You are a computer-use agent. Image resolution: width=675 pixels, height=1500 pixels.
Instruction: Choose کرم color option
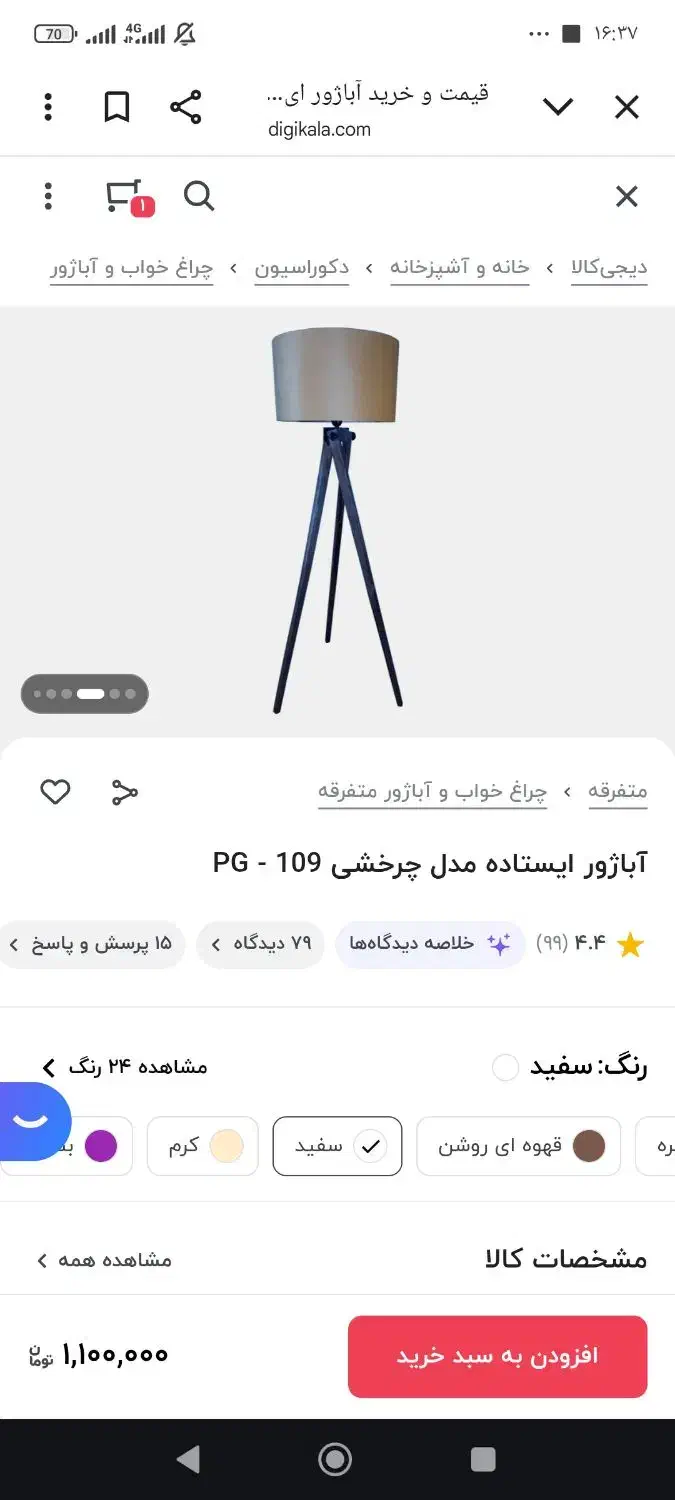pyautogui.click(x=203, y=1146)
